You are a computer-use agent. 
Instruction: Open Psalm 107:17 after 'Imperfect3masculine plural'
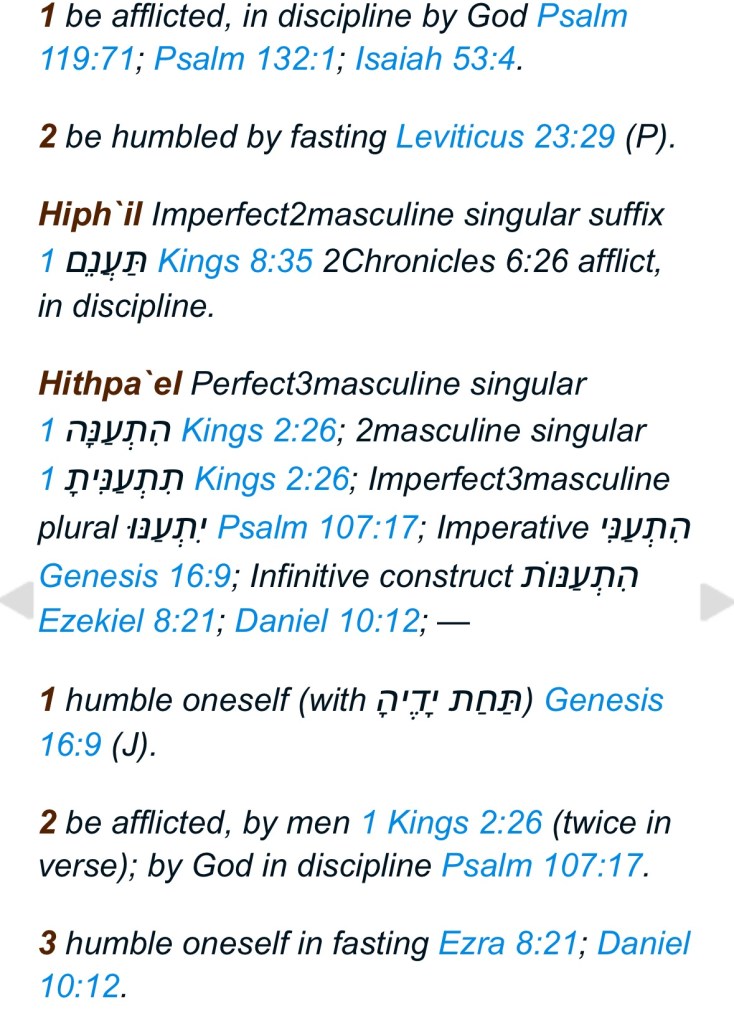tap(316, 526)
